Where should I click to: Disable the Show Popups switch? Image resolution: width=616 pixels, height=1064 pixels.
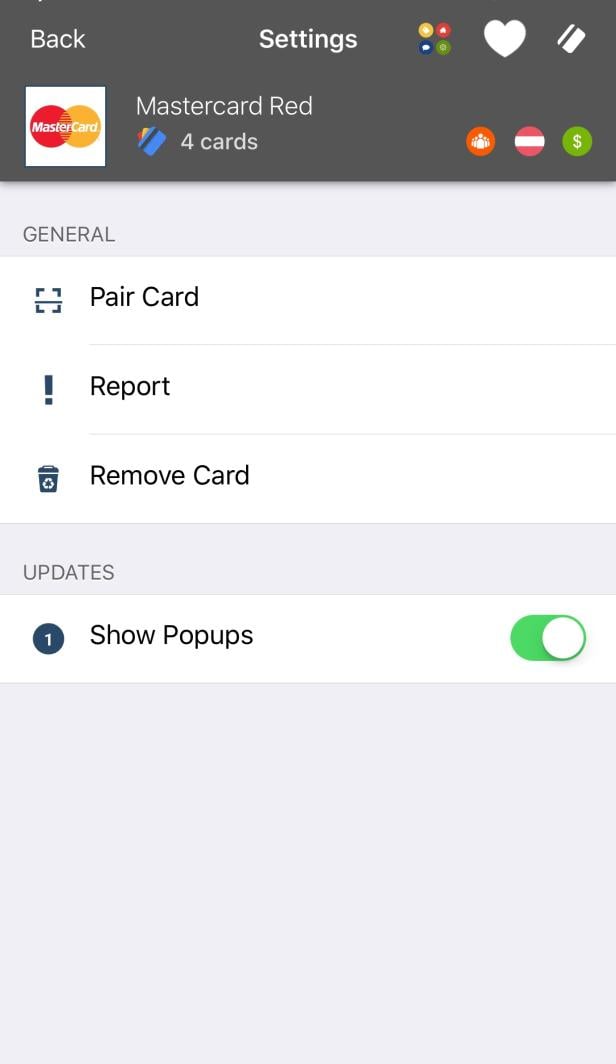point(547,638)
